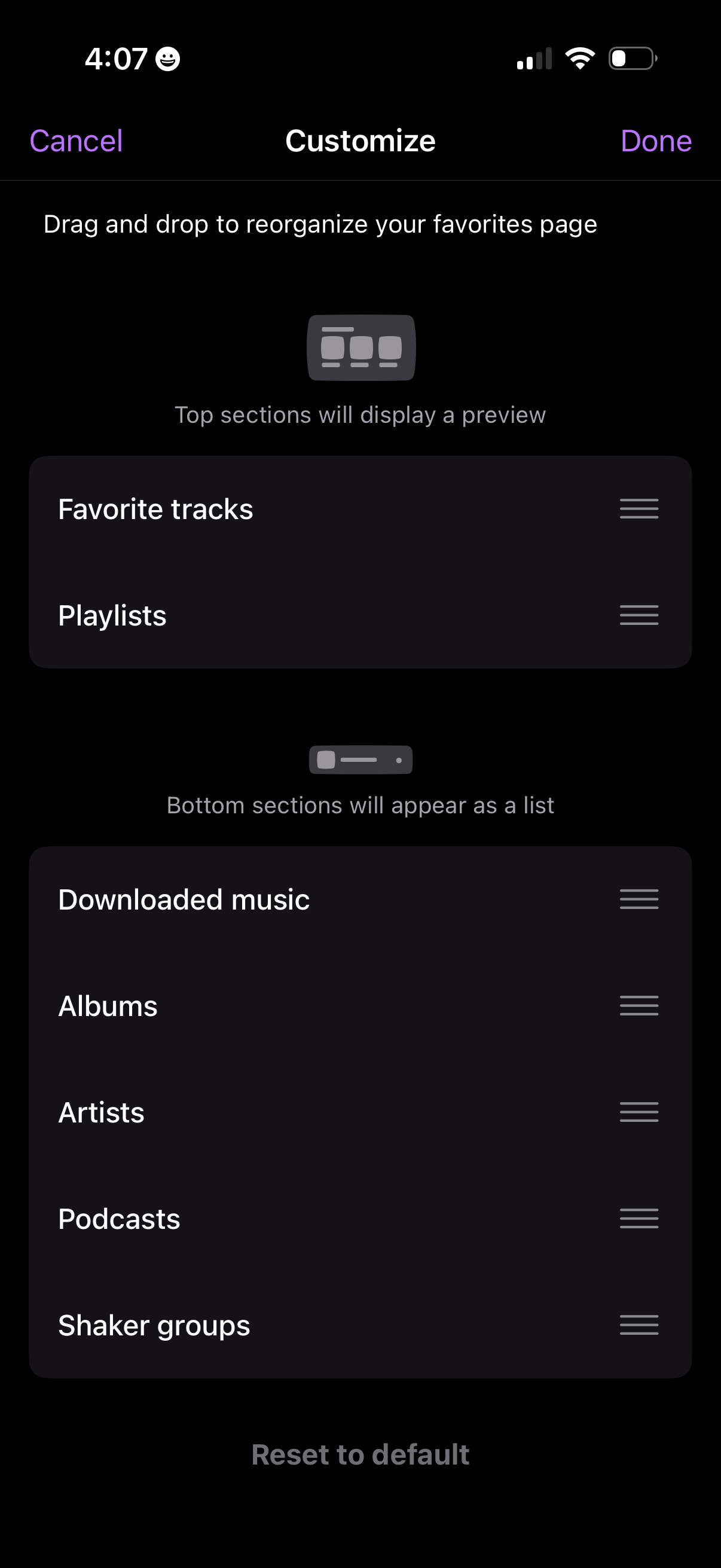This screenshot has width=721, height=1568.
Task: Click the Artists drag handle
Action: click(638, 1112)
